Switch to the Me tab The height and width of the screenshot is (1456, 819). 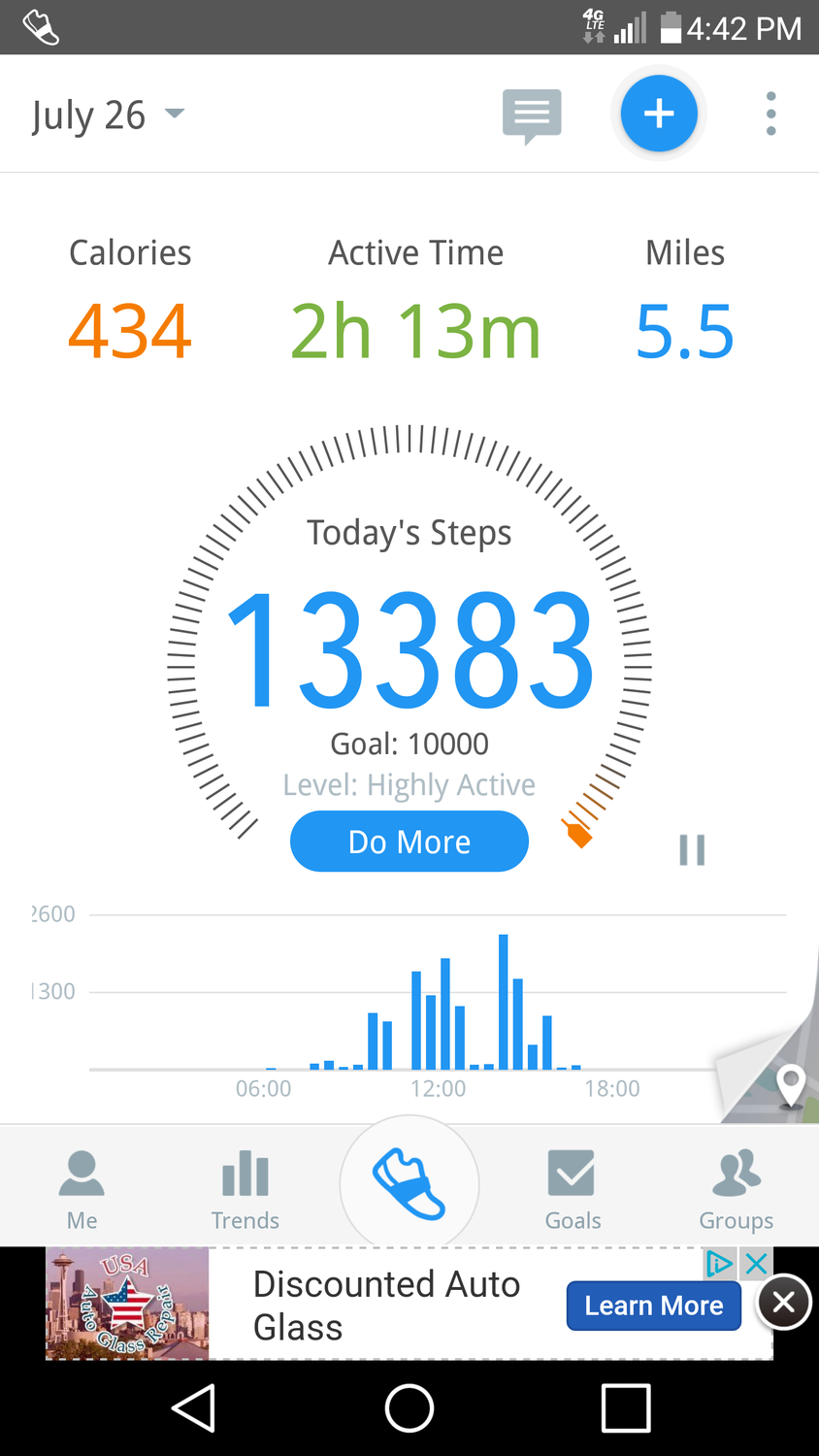pos(82,1189)
